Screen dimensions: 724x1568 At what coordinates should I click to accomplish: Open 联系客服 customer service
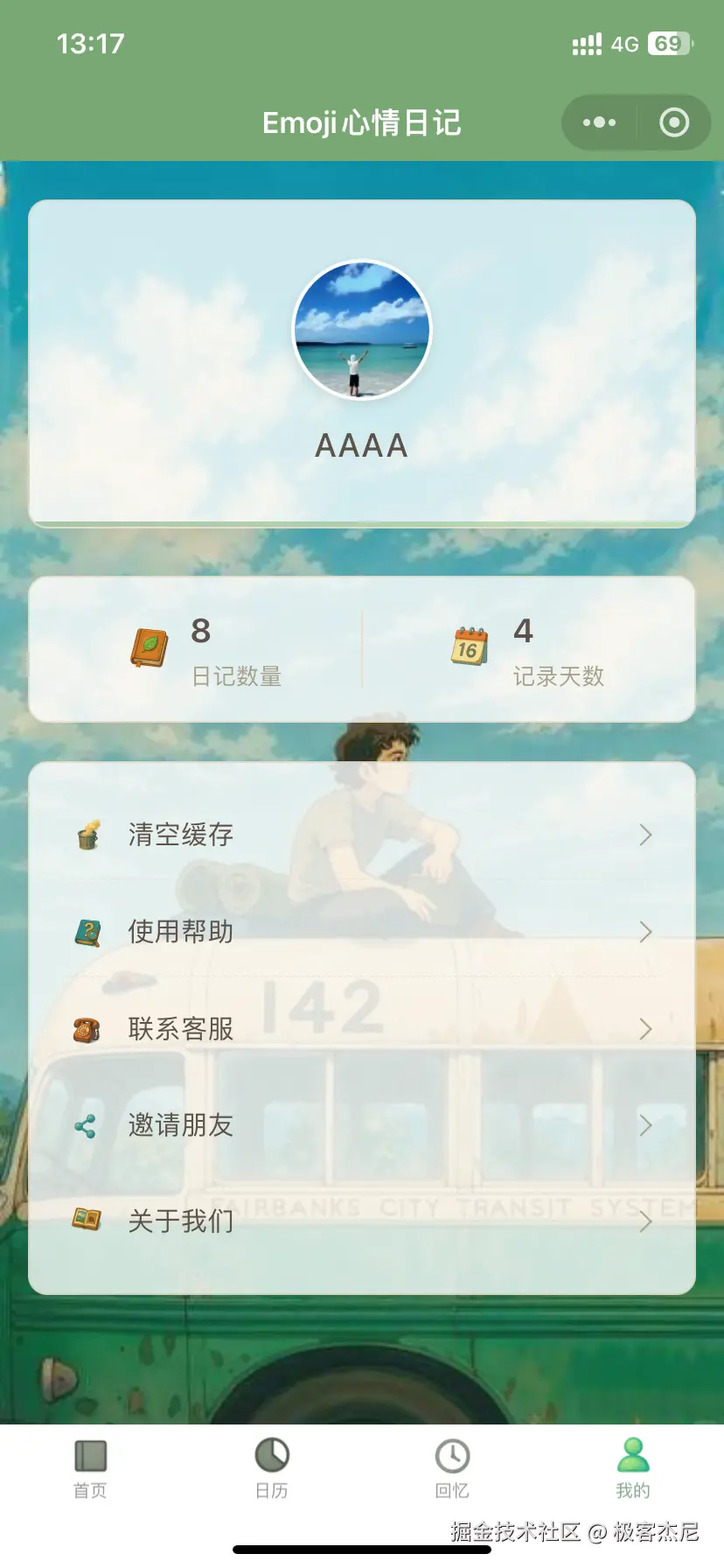pos(361,1029)
